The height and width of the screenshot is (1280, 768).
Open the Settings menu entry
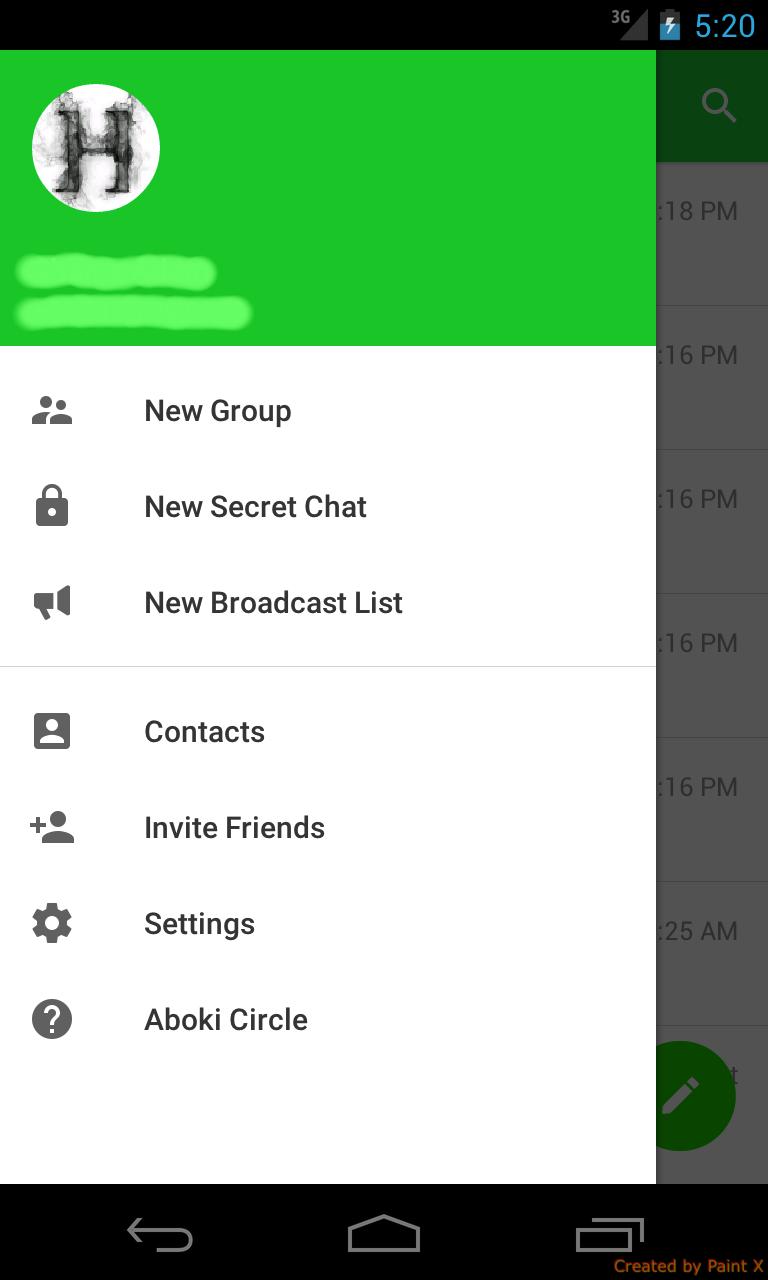[199, 923]
